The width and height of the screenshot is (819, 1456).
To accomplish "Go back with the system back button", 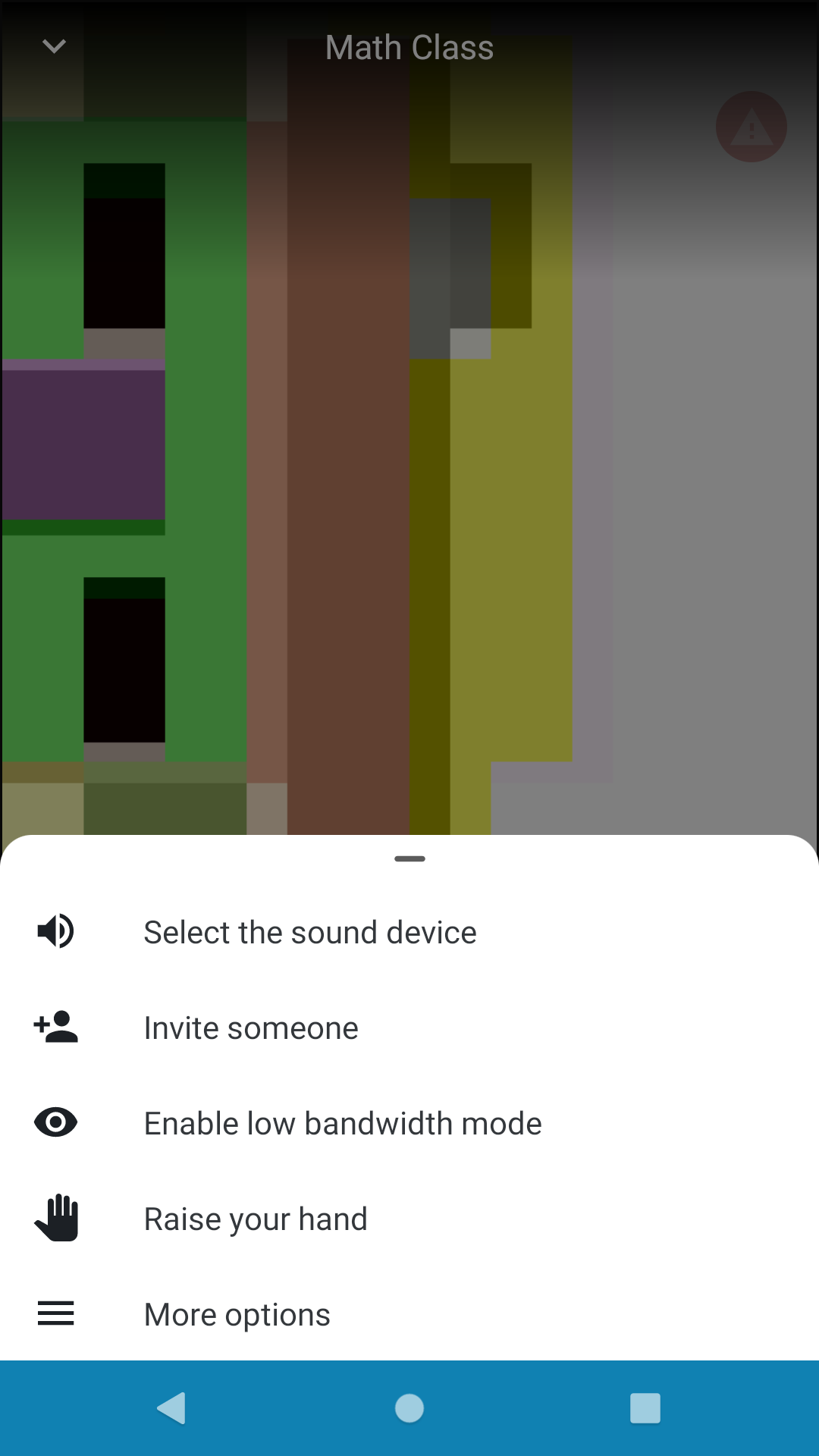I will [171, 1408].
